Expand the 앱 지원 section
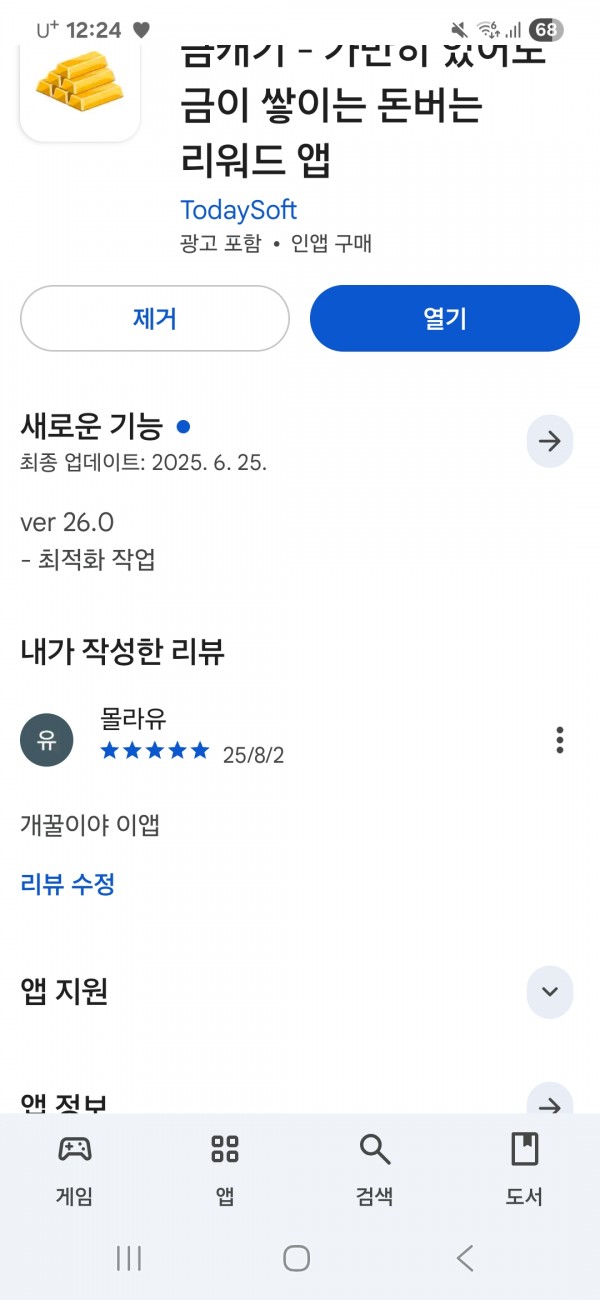 pyautogui.click(x=550, y=992)
